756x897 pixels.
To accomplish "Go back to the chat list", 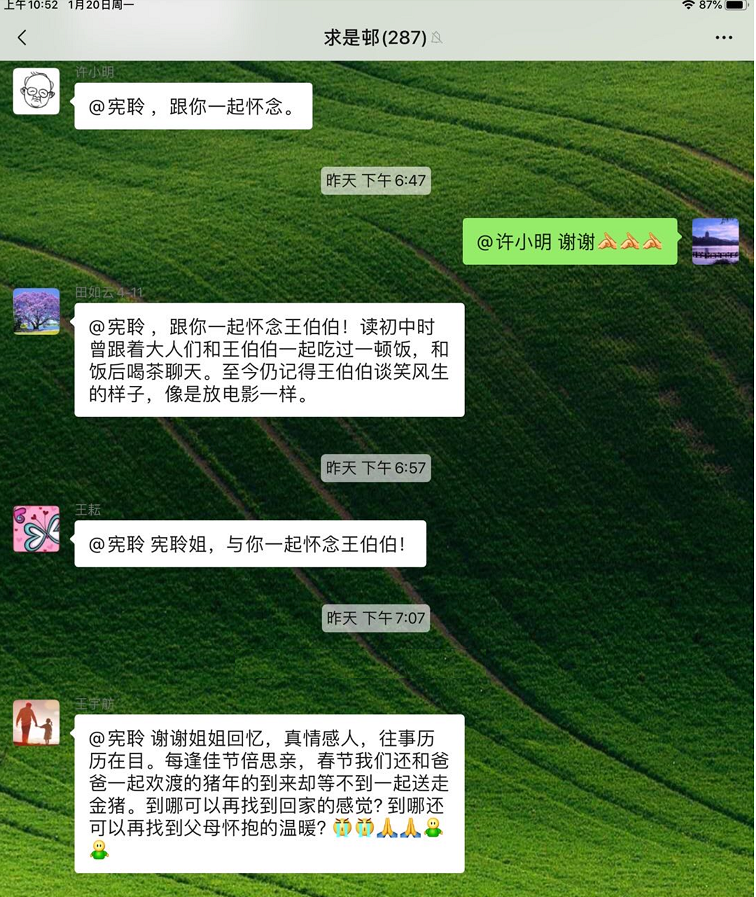I will pos(22,38).
